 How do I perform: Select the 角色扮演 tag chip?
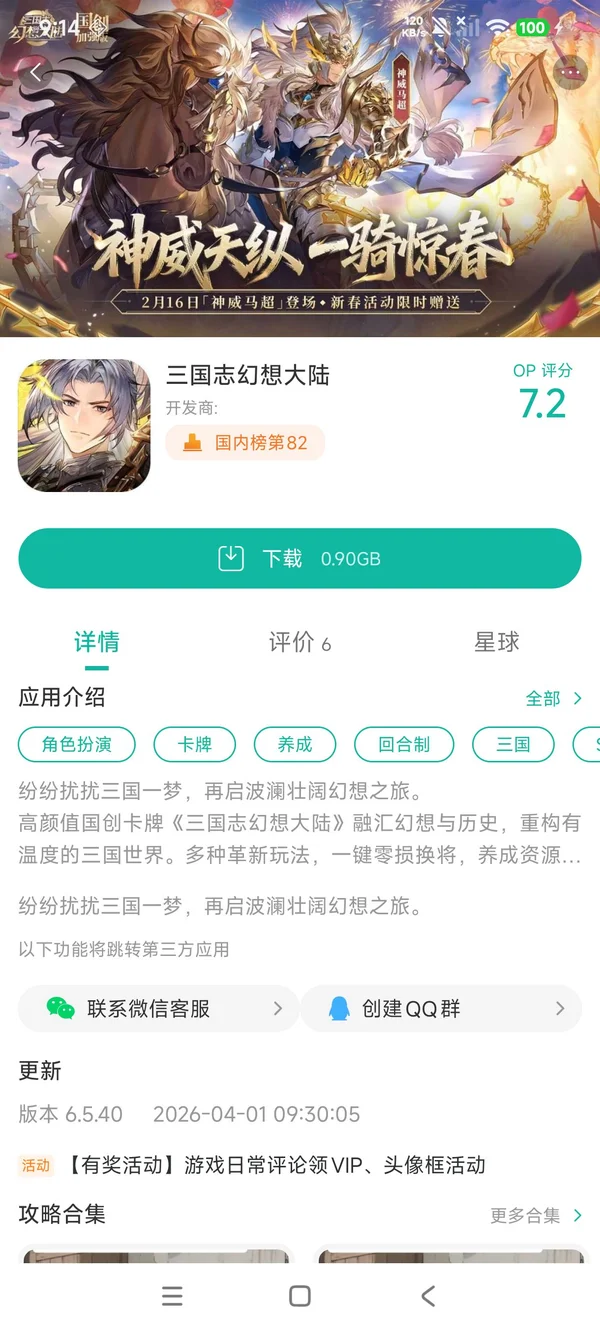[77, 744]
